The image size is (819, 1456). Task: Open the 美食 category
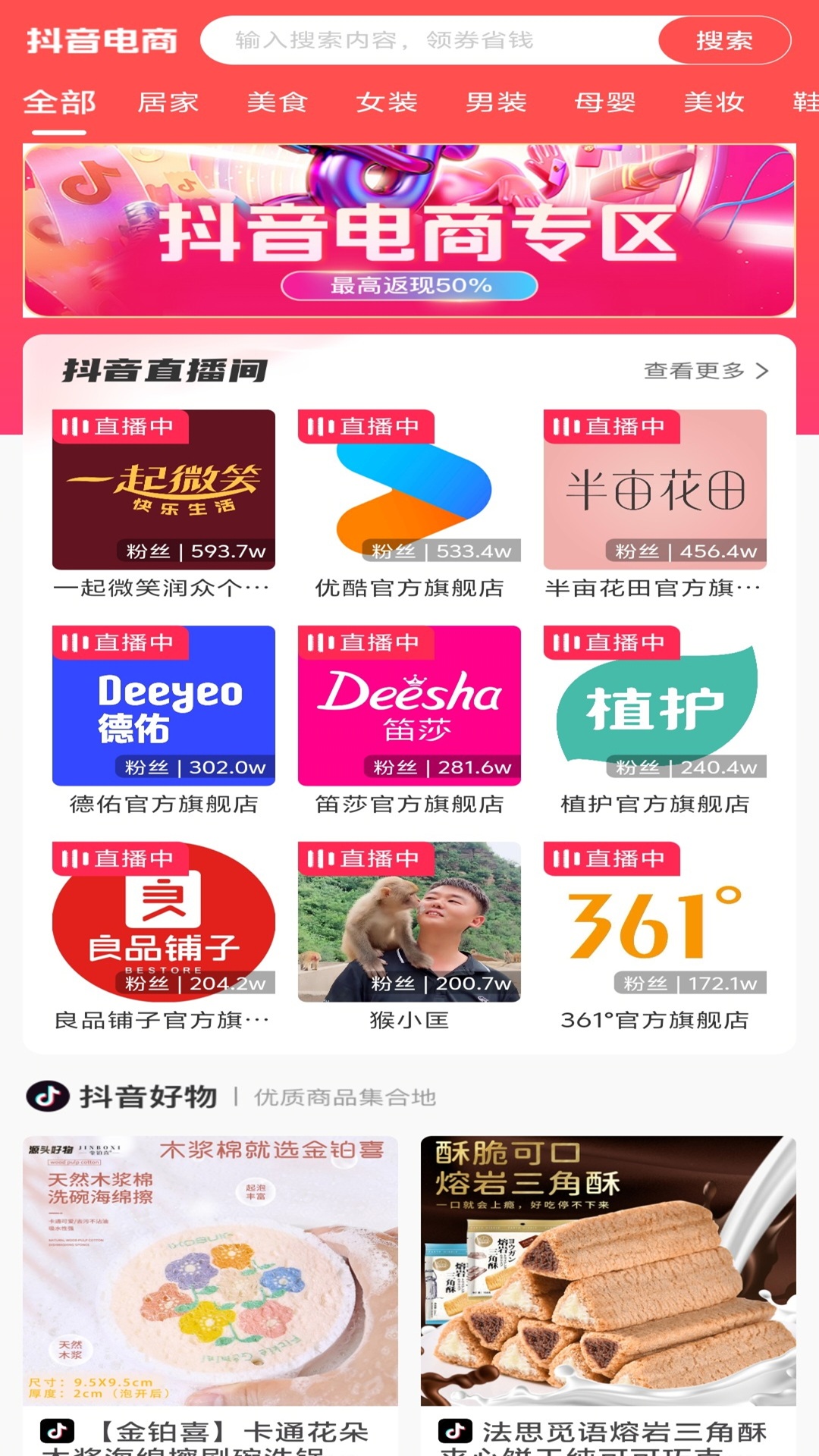pyautogui.click(x=278, y=102)
